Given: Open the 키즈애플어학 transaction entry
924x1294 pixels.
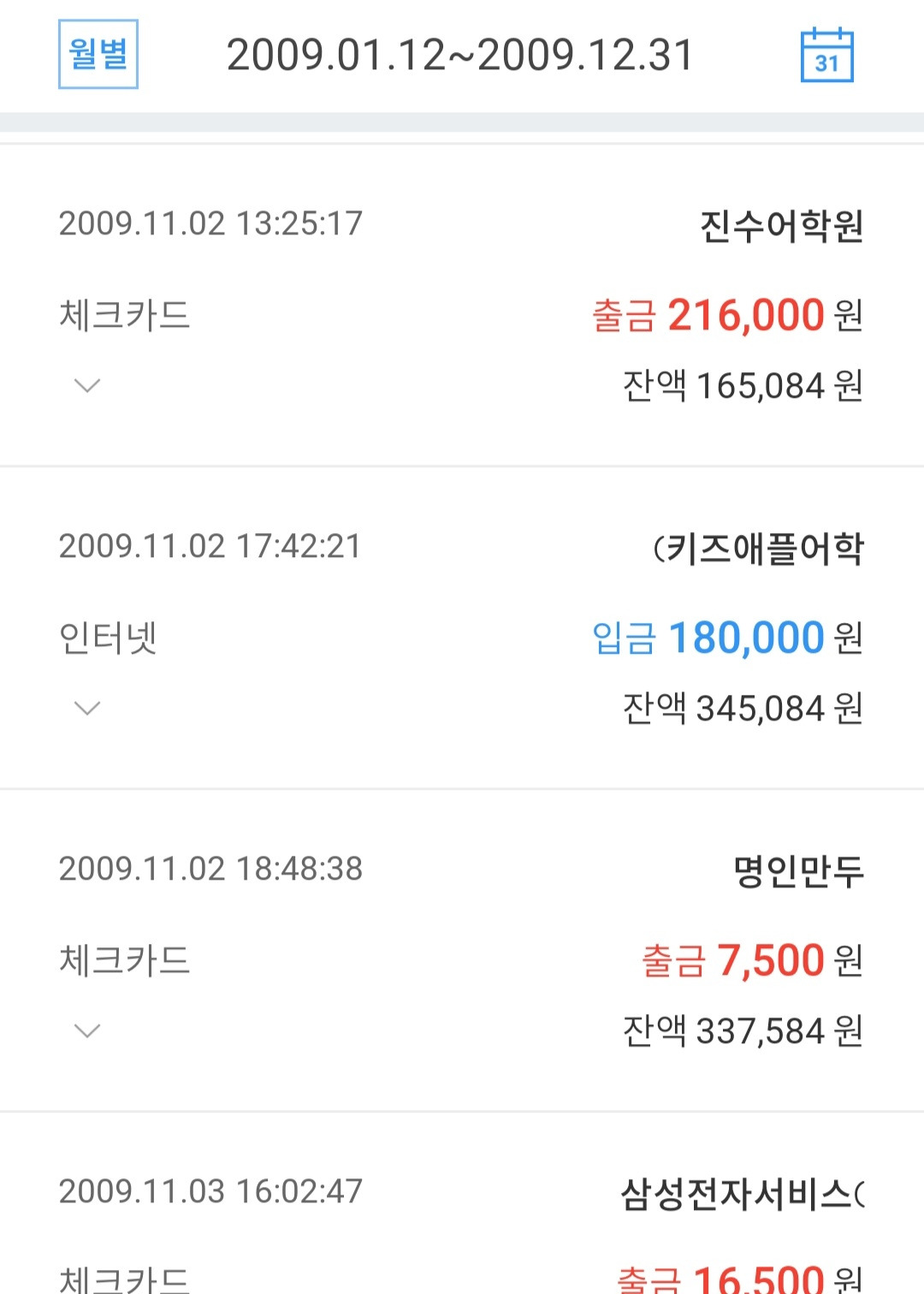Looking at the screenshot, I should click(x=760, y=546).
